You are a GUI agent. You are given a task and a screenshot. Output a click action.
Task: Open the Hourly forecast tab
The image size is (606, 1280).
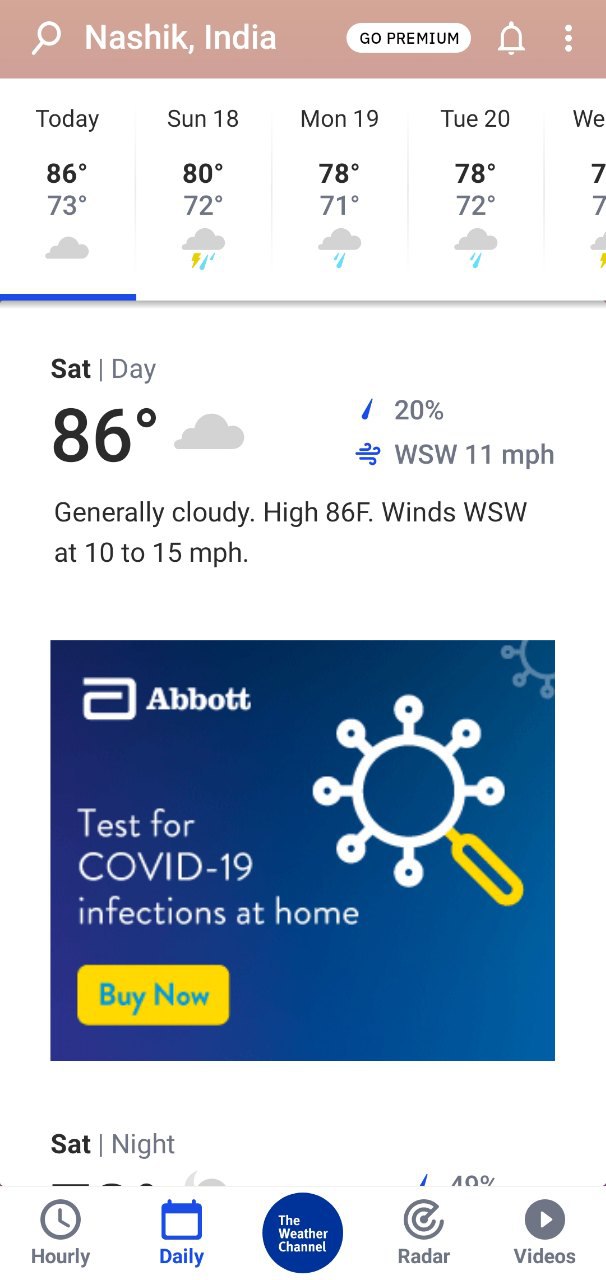[60, 1234]
